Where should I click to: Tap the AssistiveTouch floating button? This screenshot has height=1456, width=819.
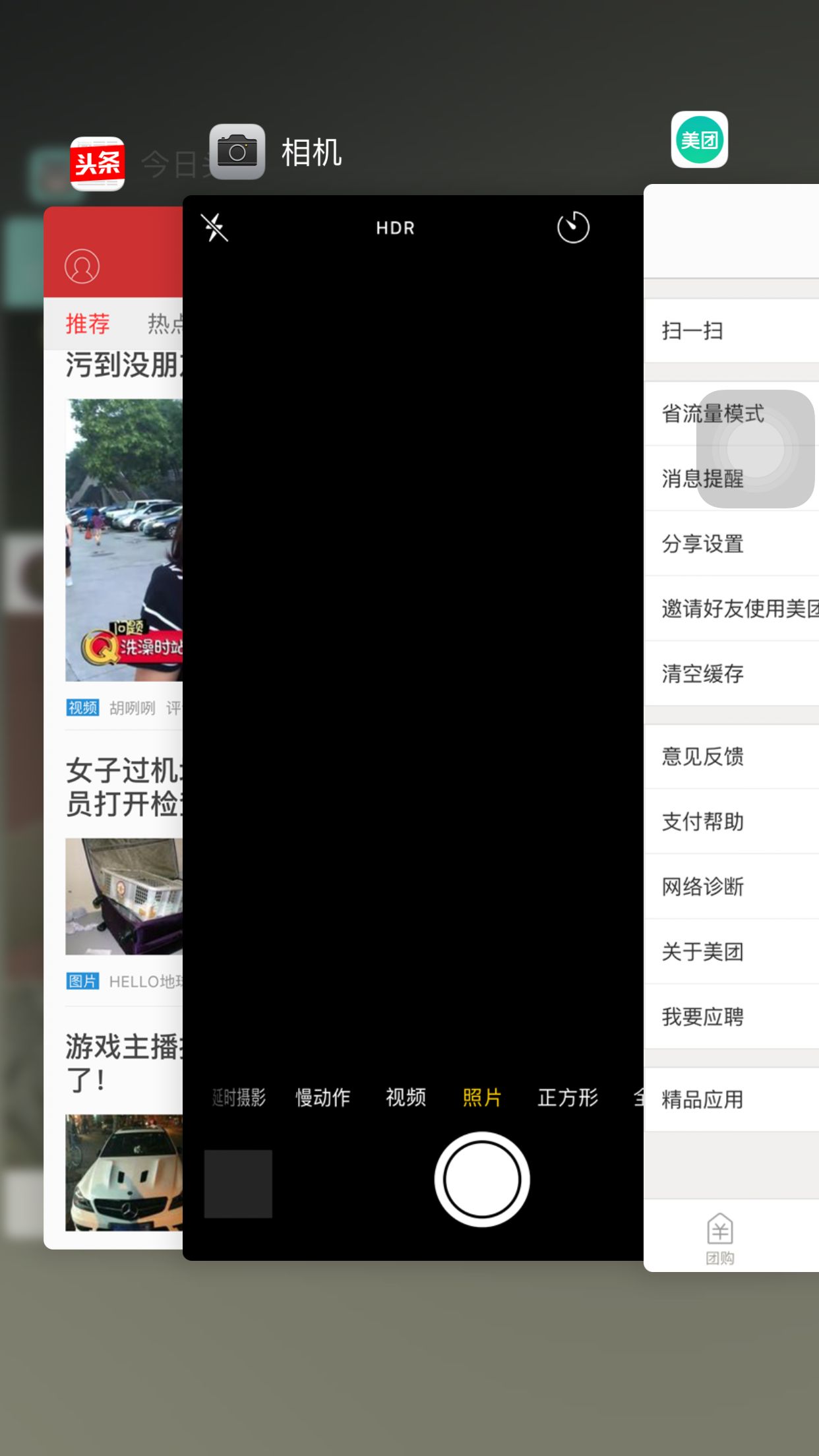(756, 449)
